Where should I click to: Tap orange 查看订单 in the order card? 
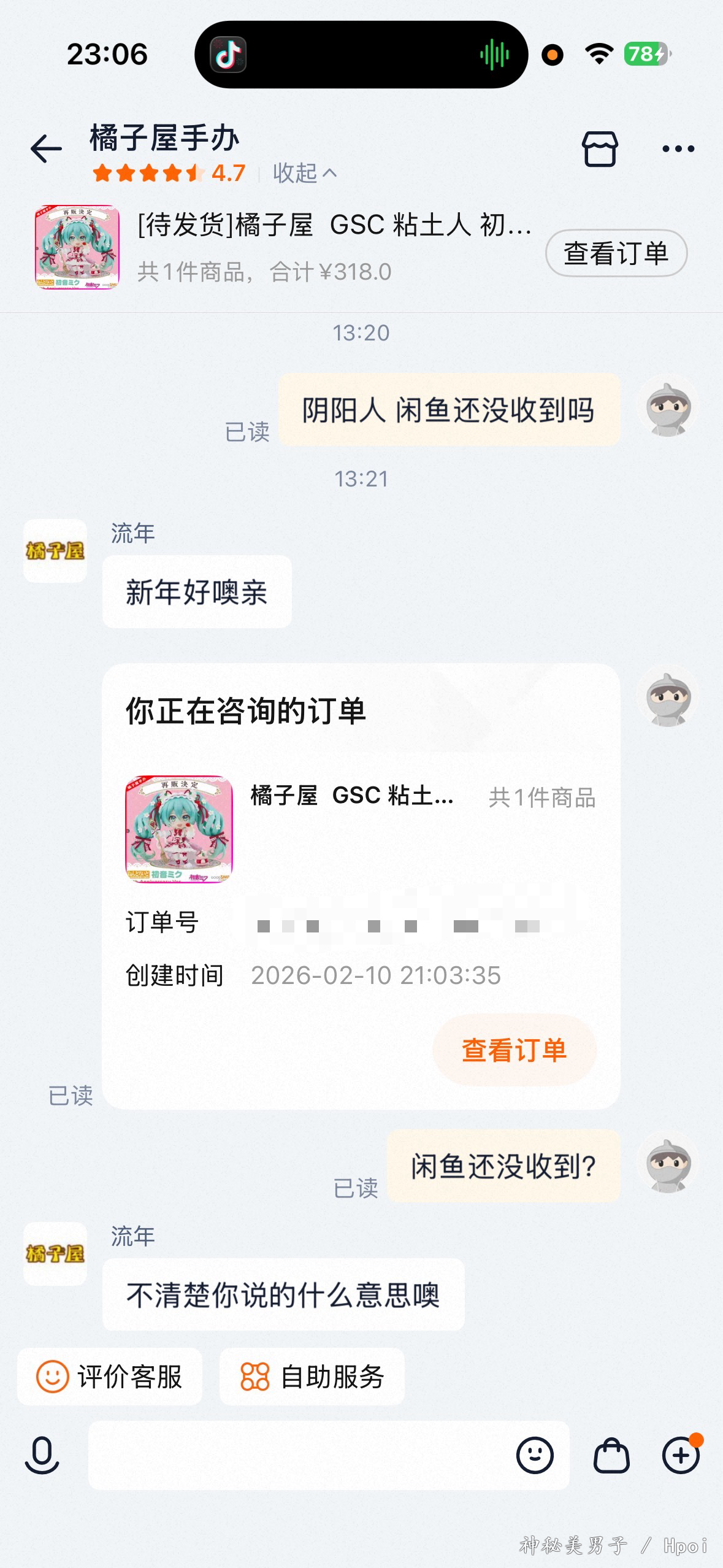pyautogui.click(x=514, y=1050)
